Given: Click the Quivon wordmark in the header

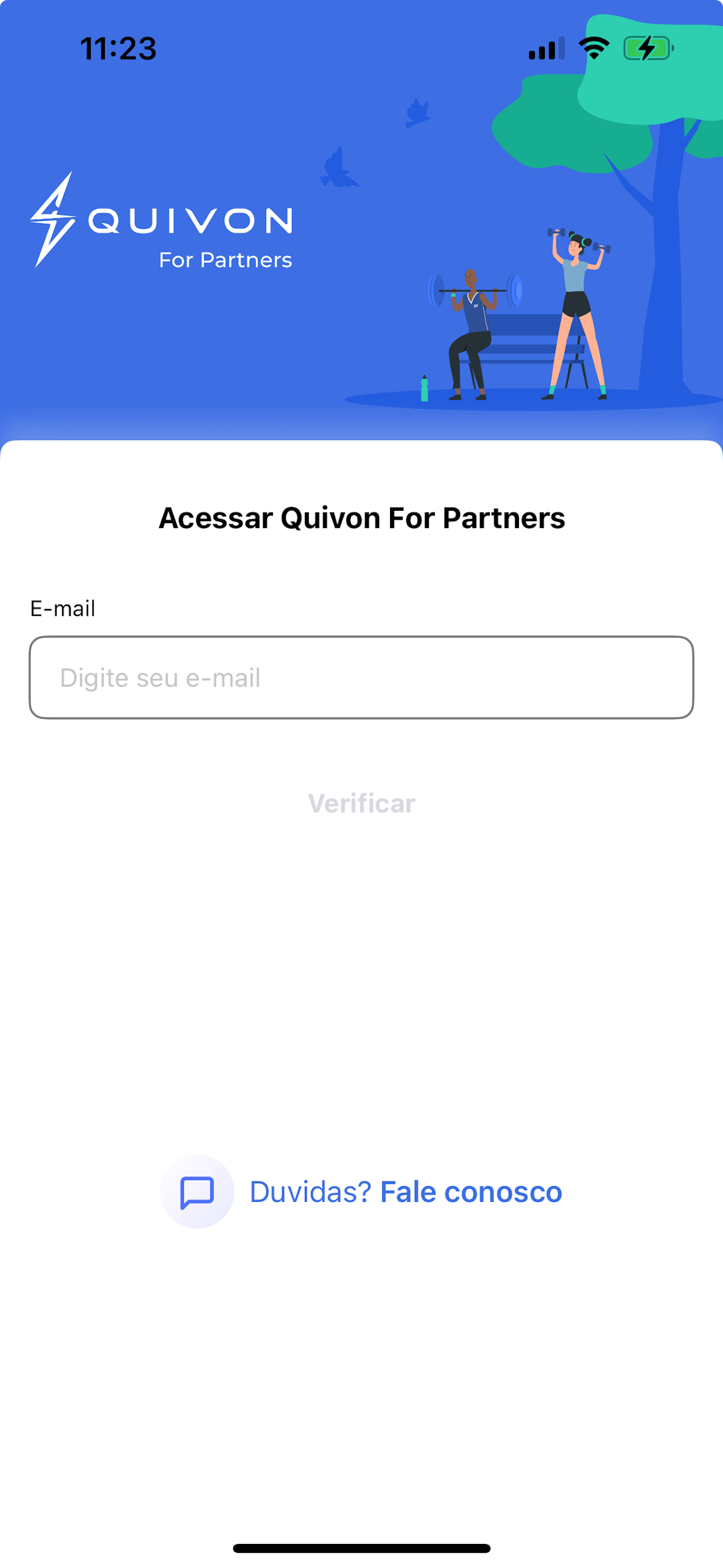Looking at the screenshot, I should coord(189,220).
